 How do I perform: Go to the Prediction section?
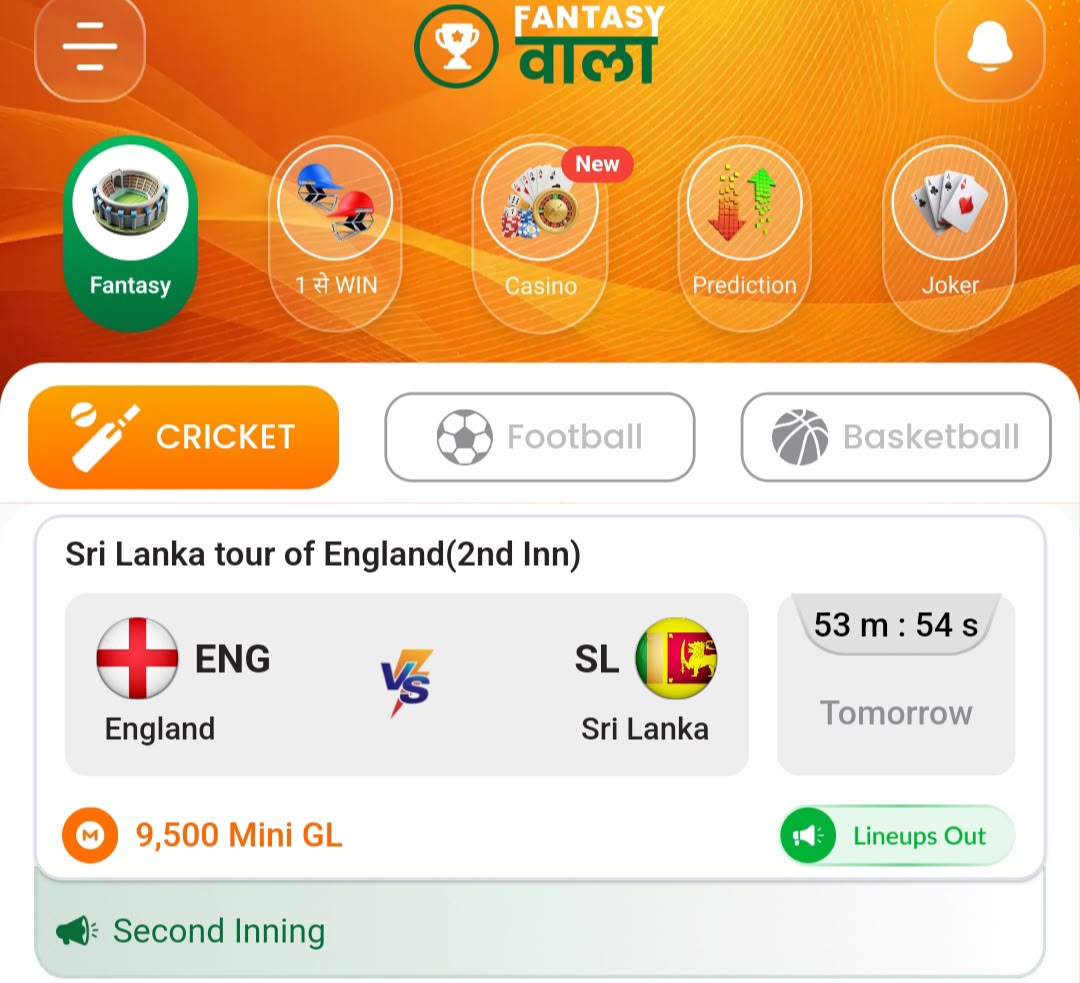point(745,233)
